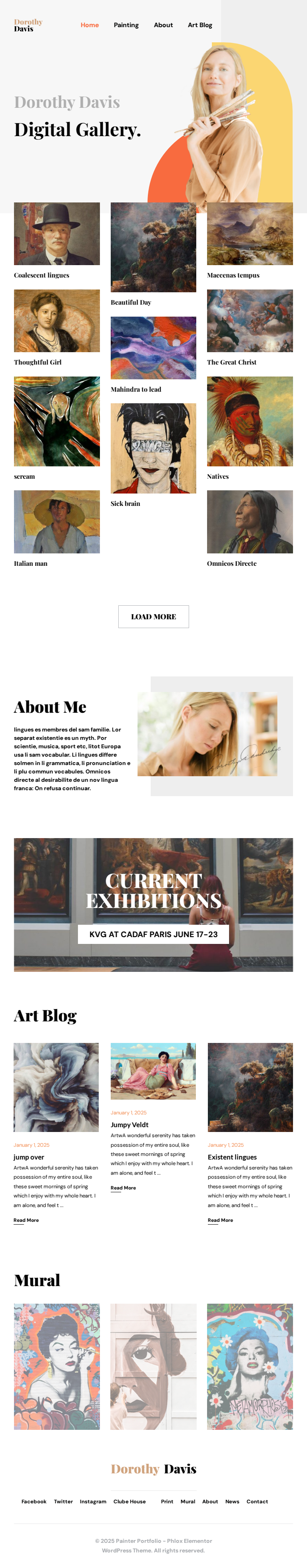The image size is (307, 1568).
Task: Go to the About page in header
Action: click(x=163, y=25)
